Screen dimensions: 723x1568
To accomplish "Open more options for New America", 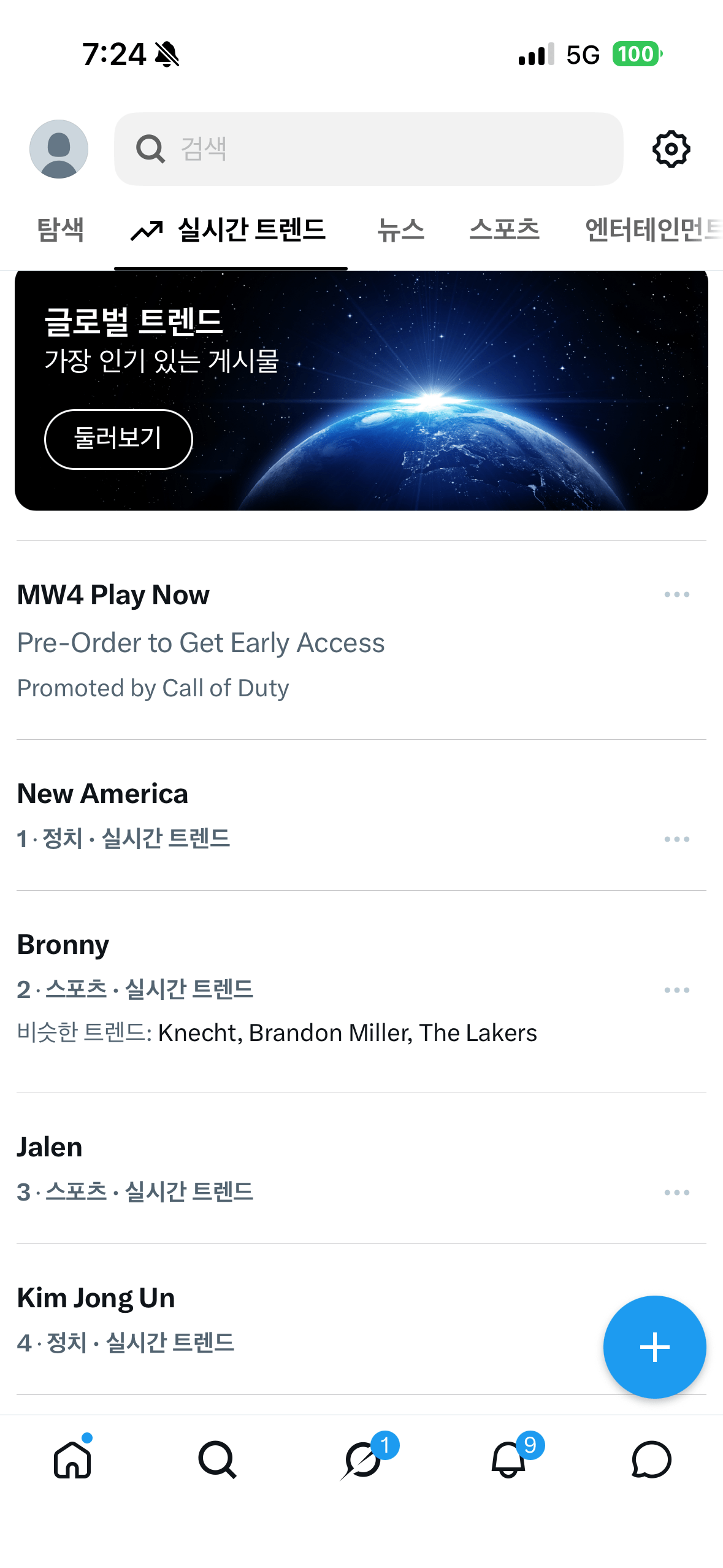I will tap(676, 839).
